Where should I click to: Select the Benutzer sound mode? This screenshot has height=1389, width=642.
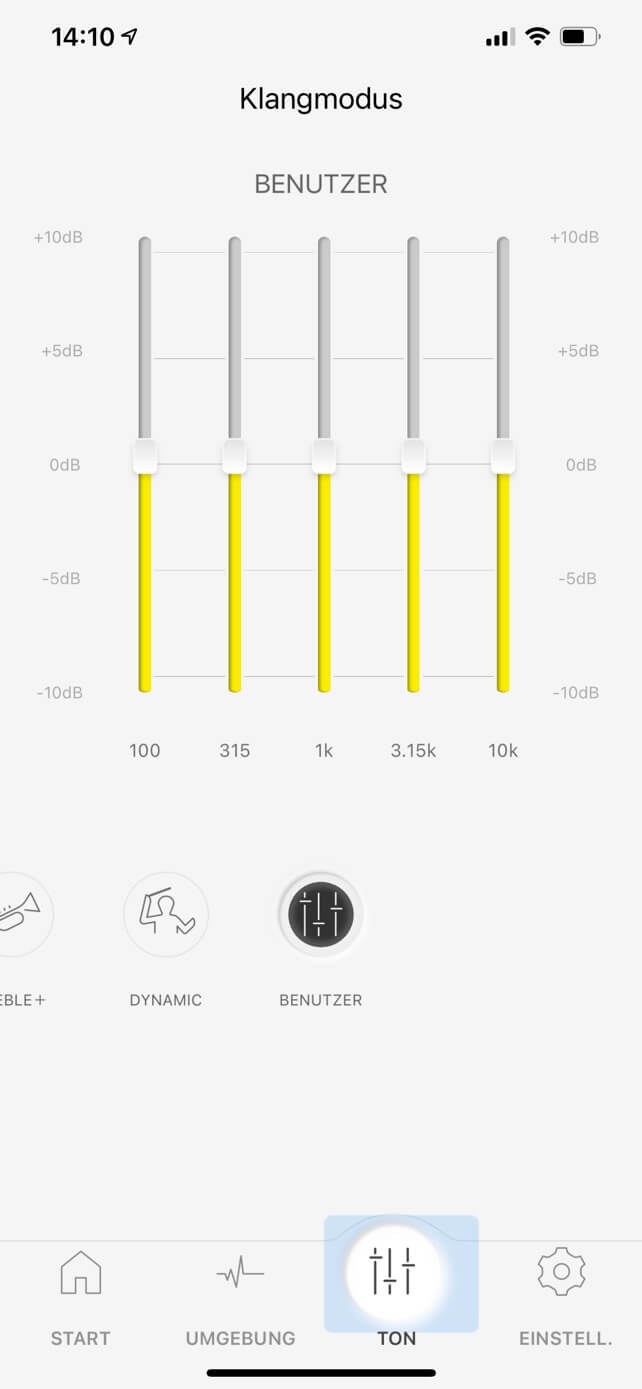click(321, 914)
